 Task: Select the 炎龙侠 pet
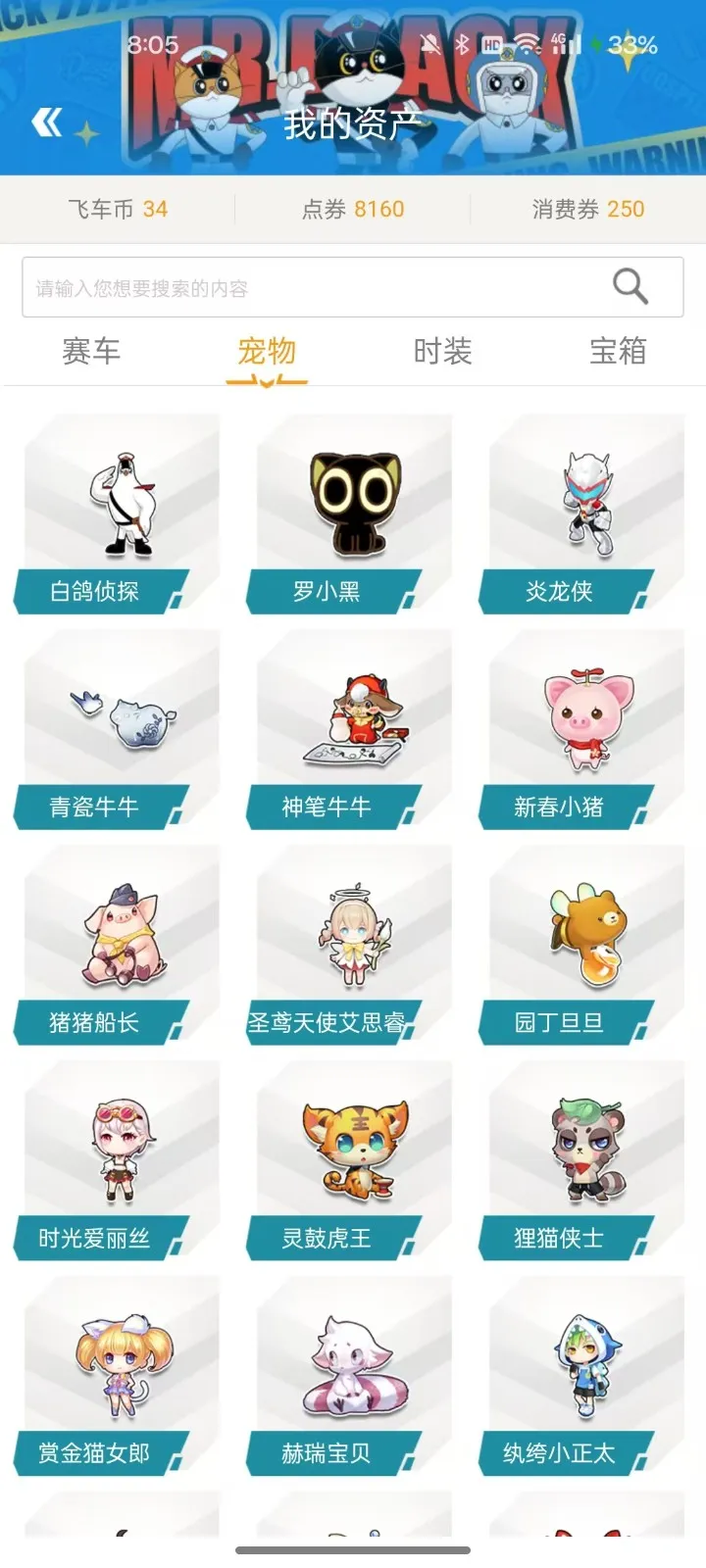pyautogui.click(x=583, y=514)
